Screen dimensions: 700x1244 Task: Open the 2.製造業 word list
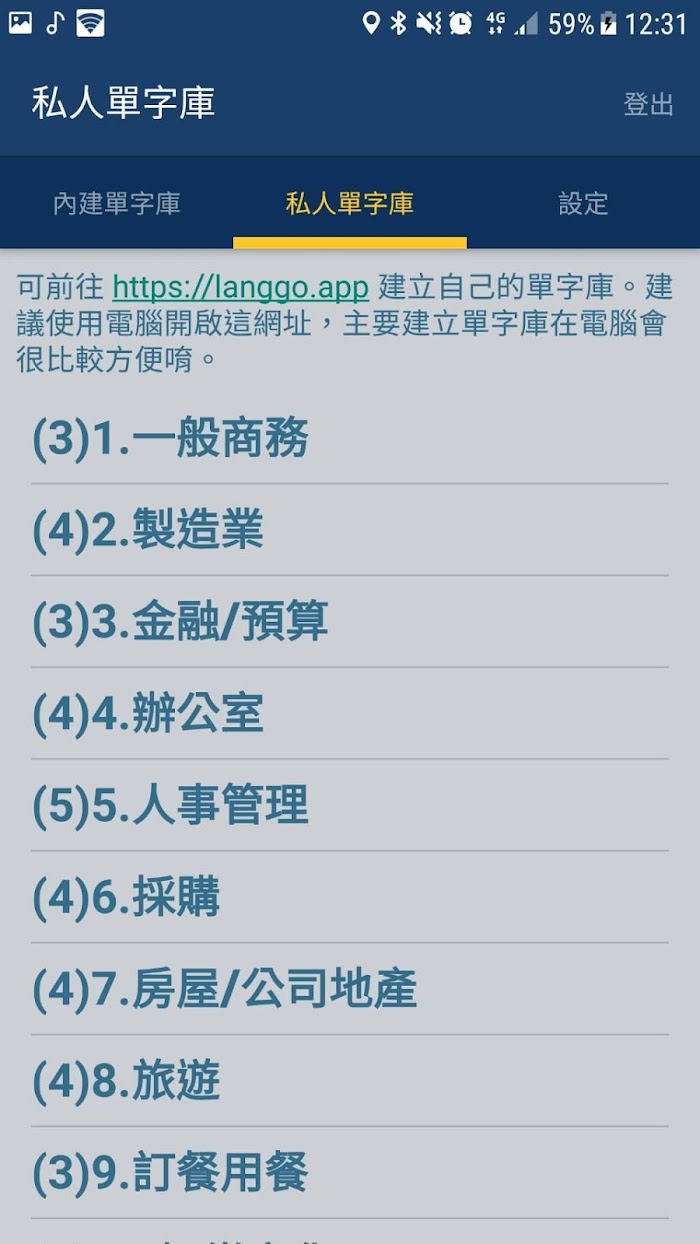[350, 530]
